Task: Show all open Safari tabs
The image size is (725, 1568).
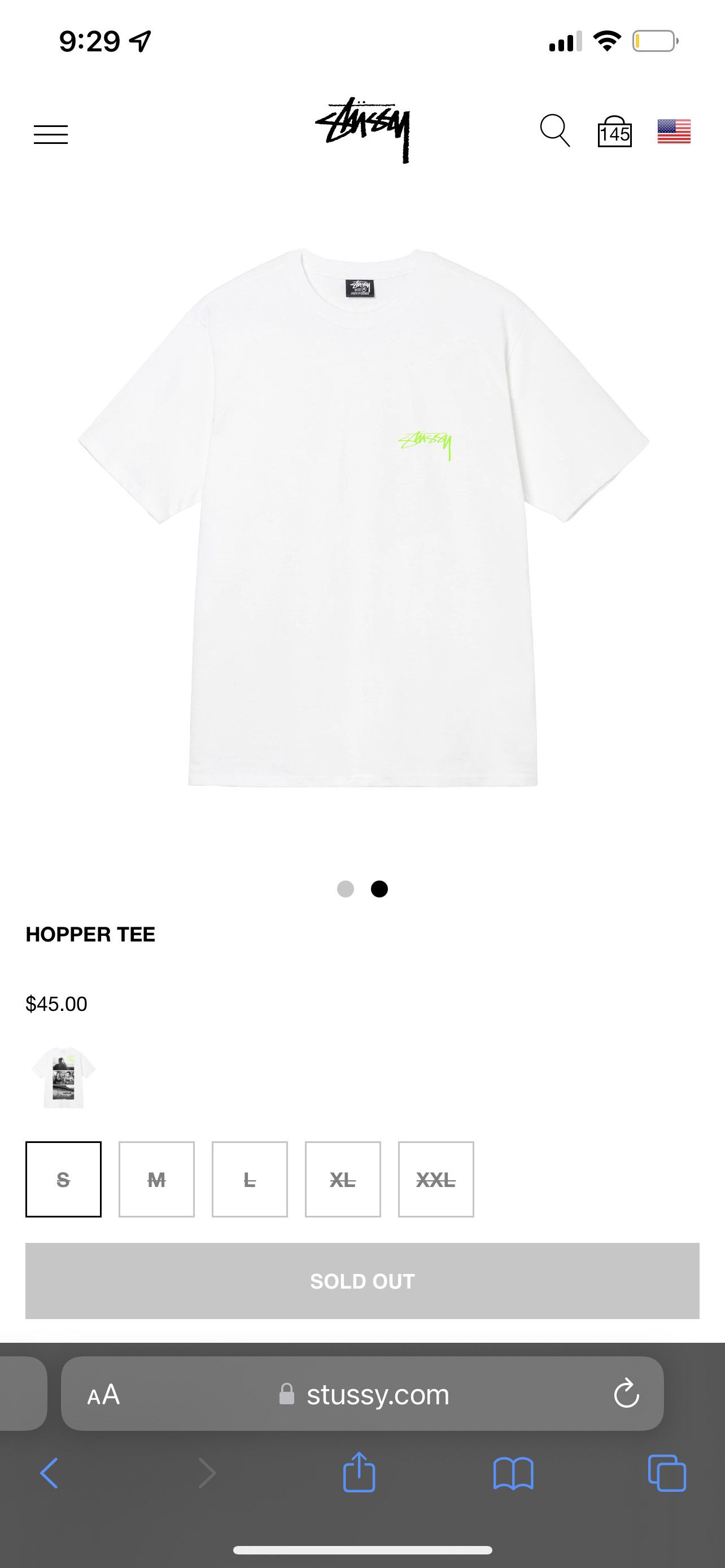Action: 667,1473
